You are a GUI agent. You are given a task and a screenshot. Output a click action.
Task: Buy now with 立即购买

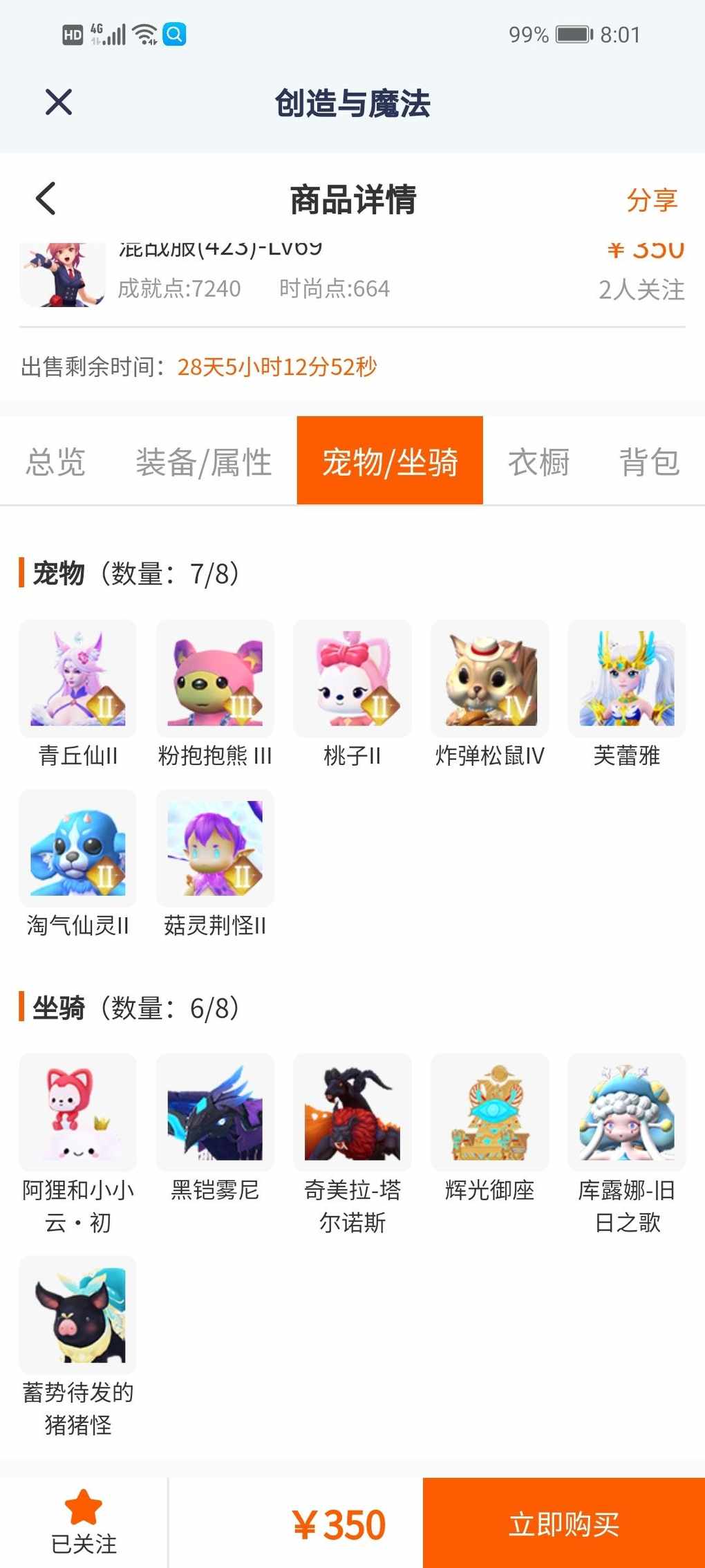point(563,1523)
